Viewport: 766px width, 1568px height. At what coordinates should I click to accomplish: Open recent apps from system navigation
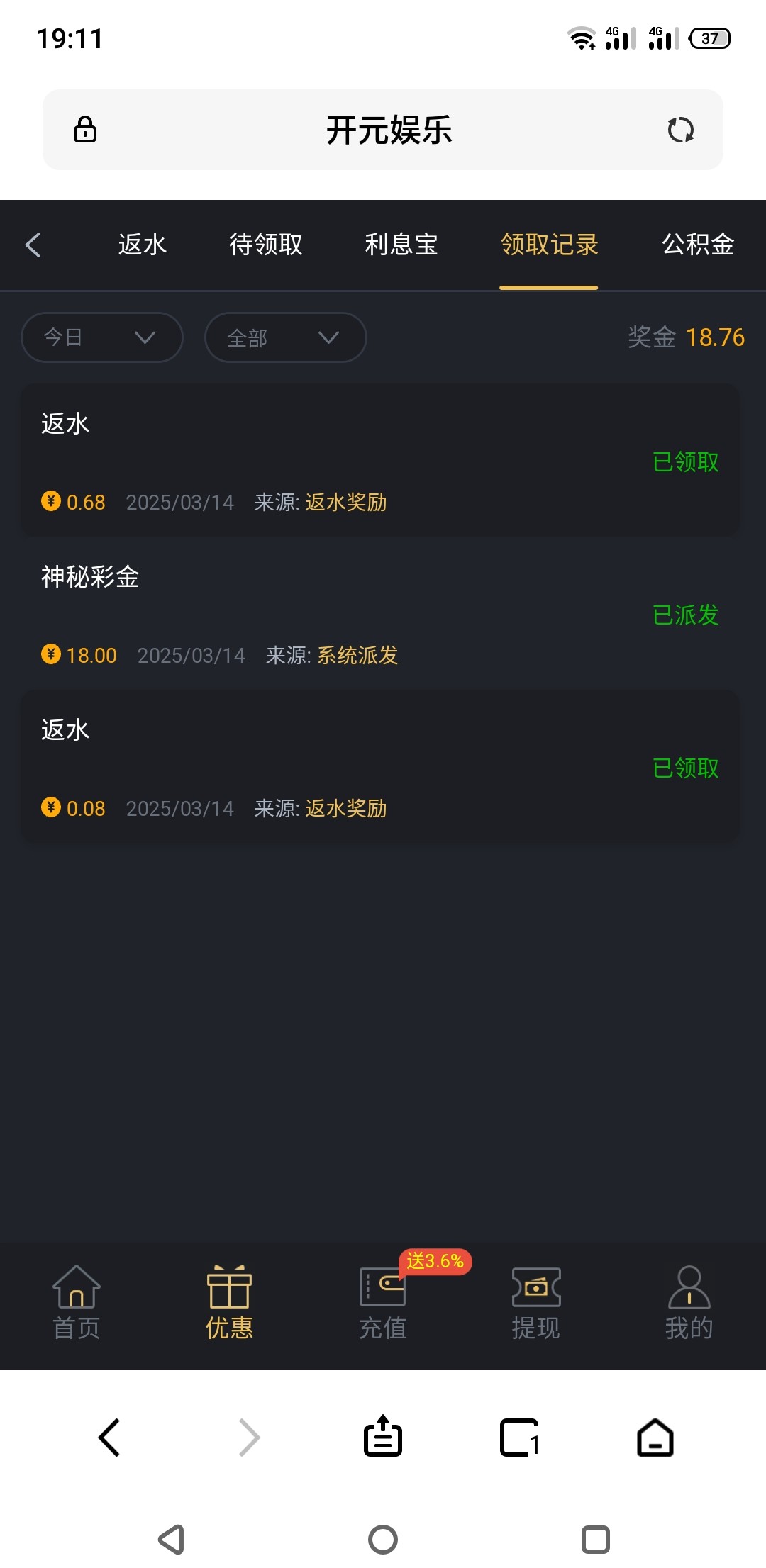tap(596, 1540)
